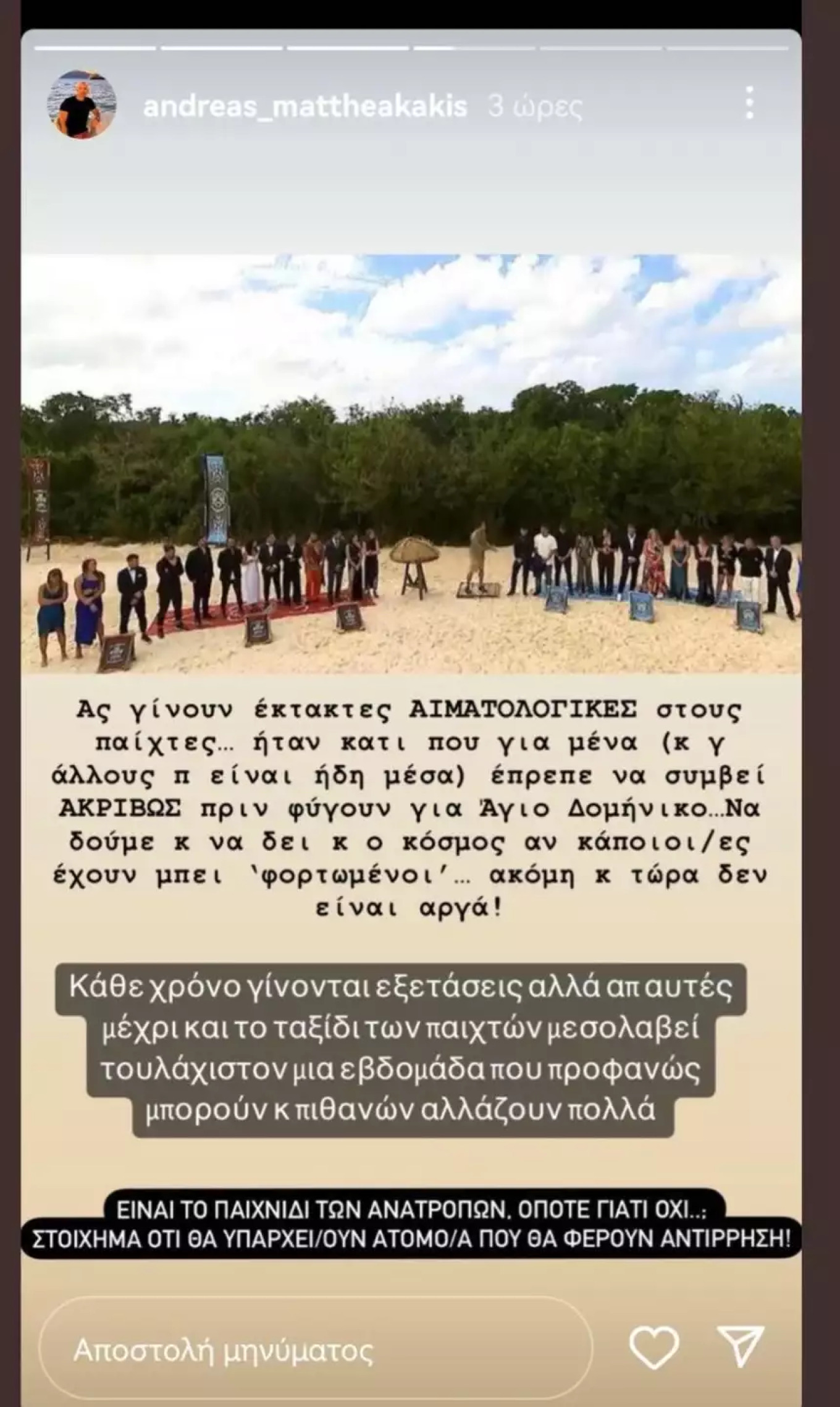Tap the andreas_mattheakakis username
Viewport: 840px width, 1407px height.
click(305, 107)
